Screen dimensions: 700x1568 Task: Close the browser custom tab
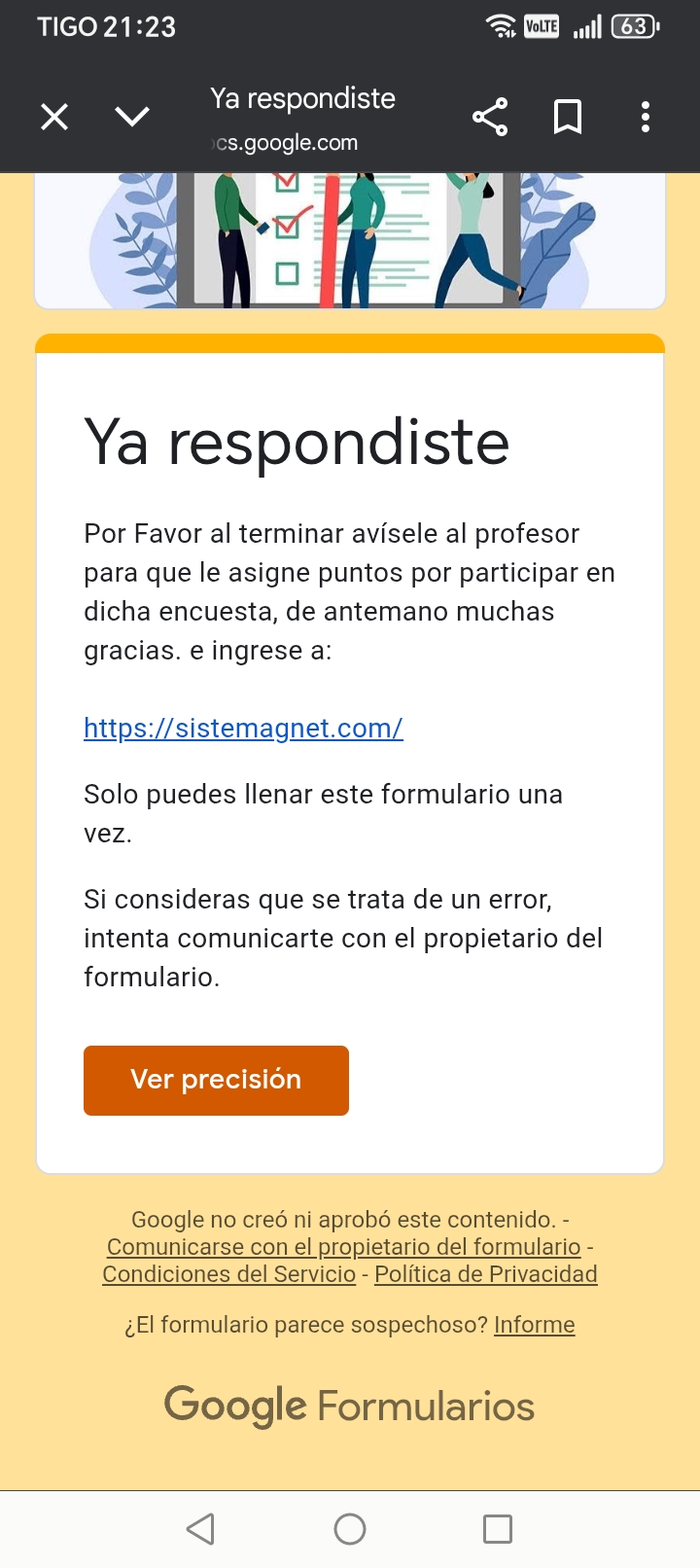[54, 118]
